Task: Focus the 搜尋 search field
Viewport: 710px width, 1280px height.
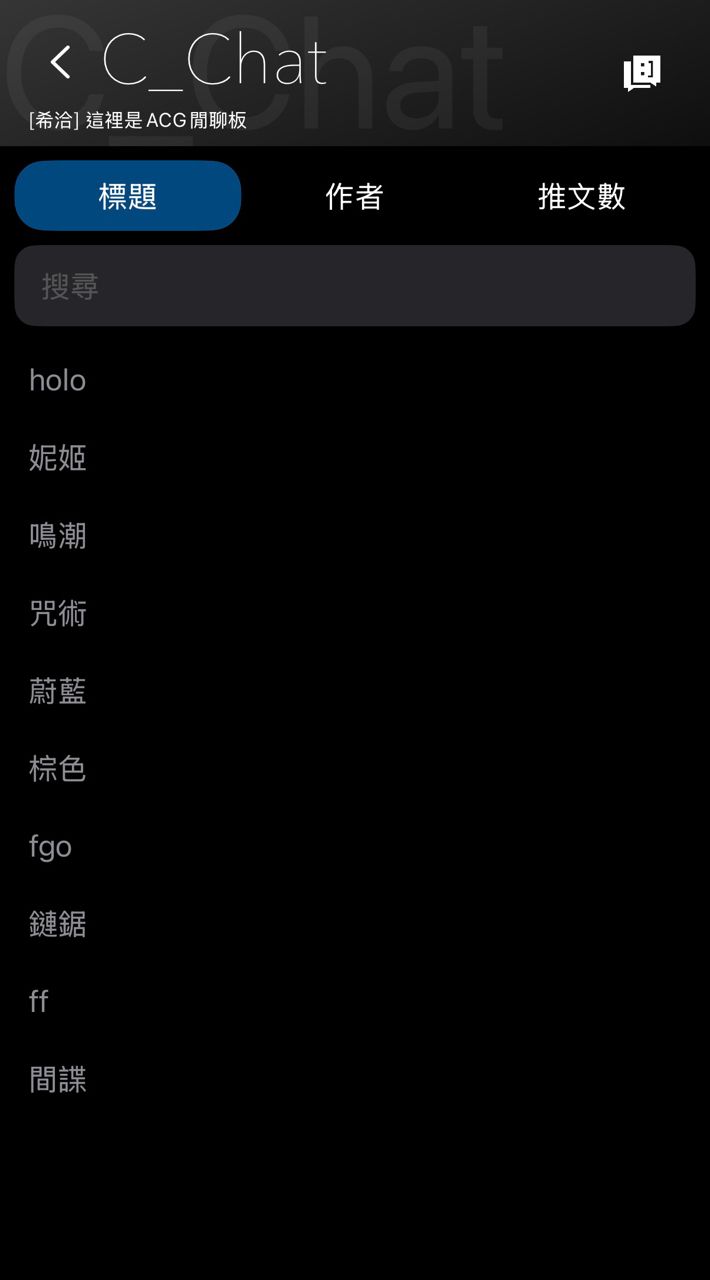Action: click(354, 286)
